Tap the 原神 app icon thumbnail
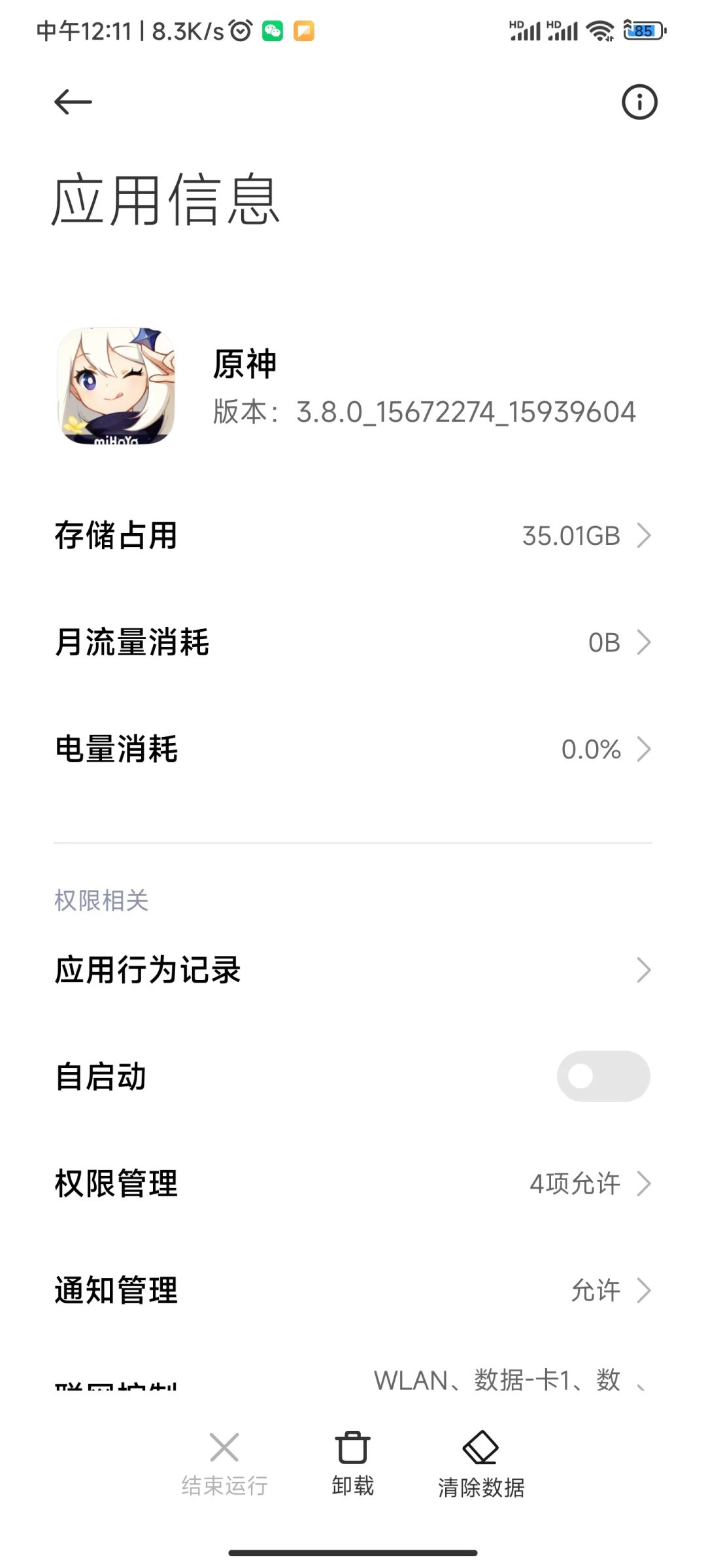 pos(115,387)
